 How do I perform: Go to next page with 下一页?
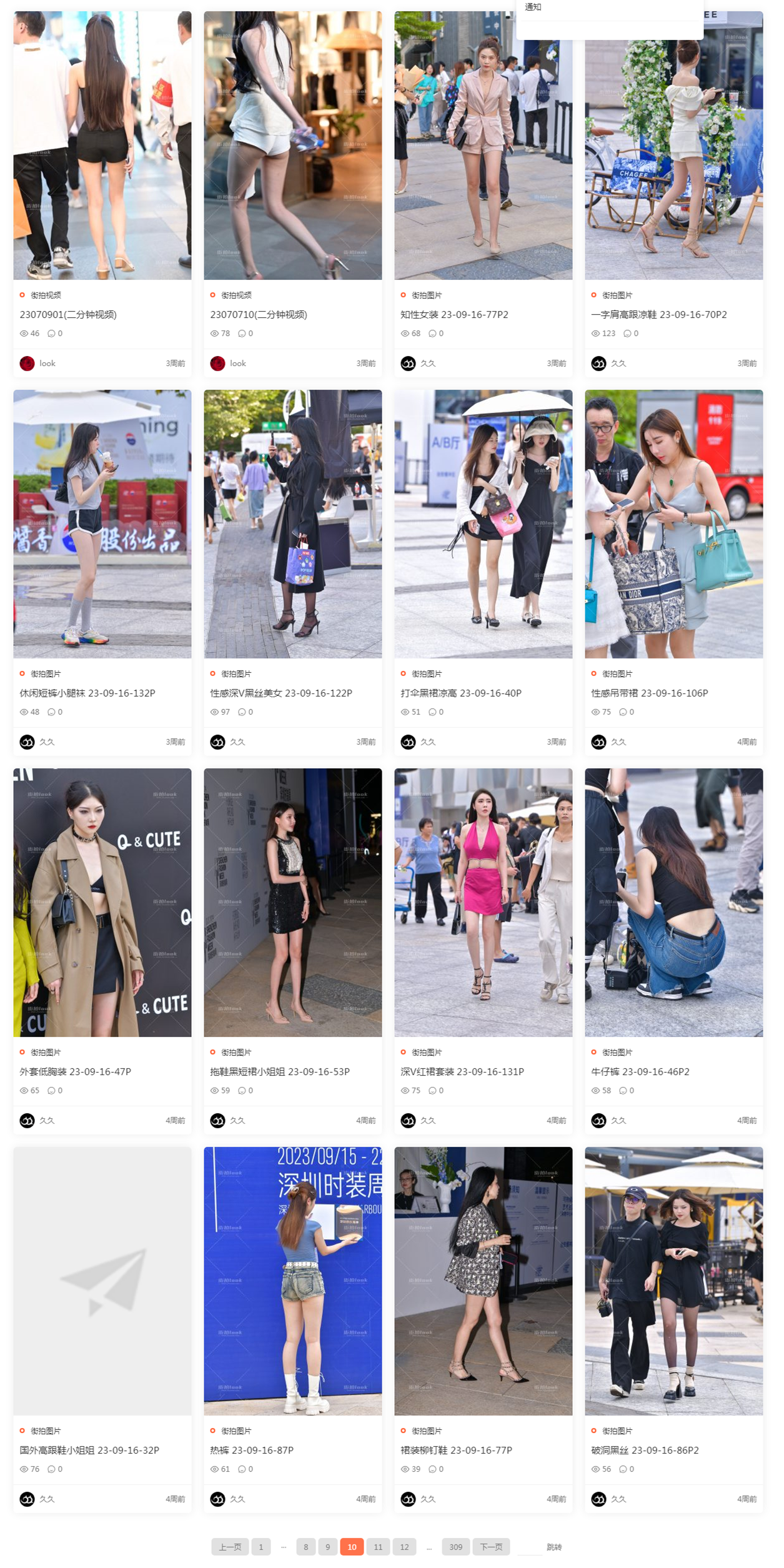(491, 1547)
